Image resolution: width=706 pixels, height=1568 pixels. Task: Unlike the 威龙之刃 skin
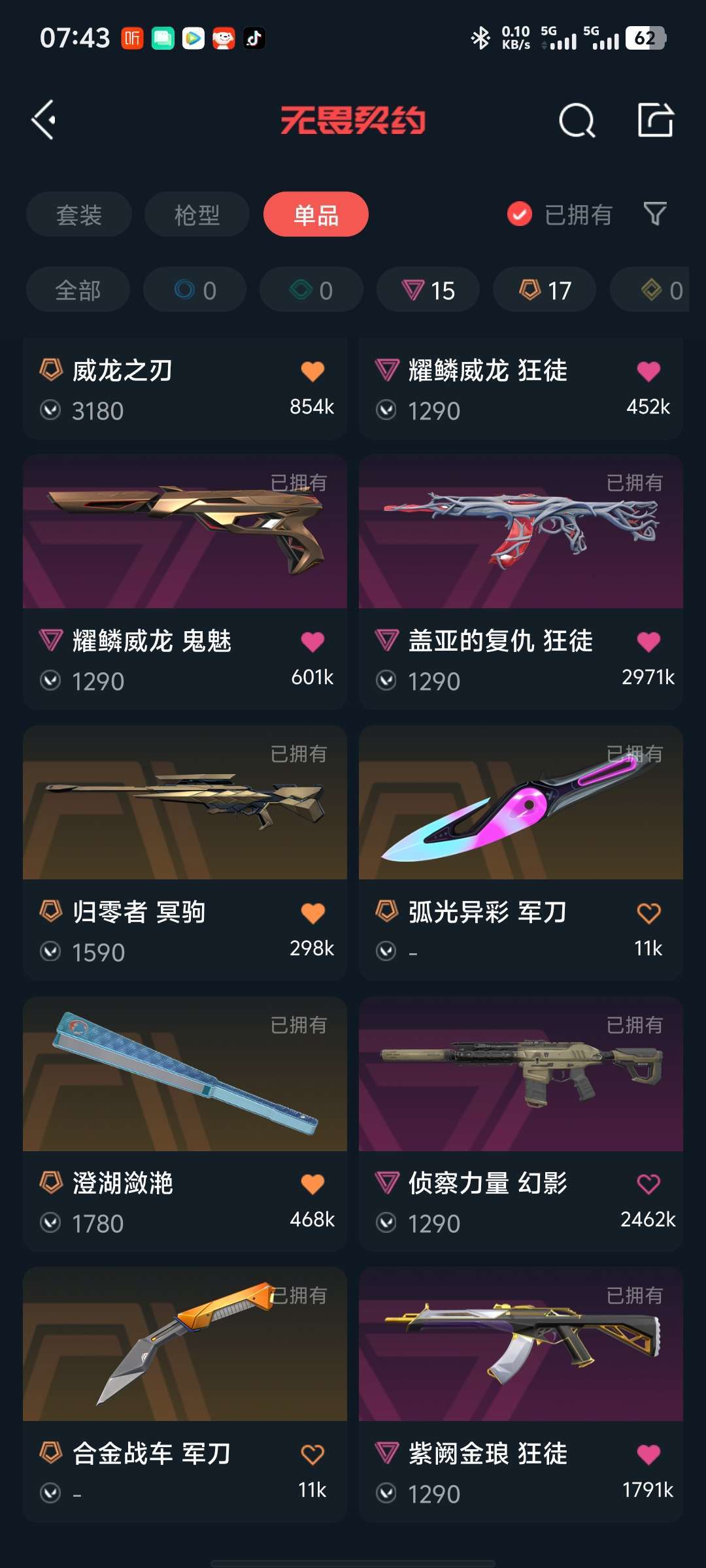(312, 371)
